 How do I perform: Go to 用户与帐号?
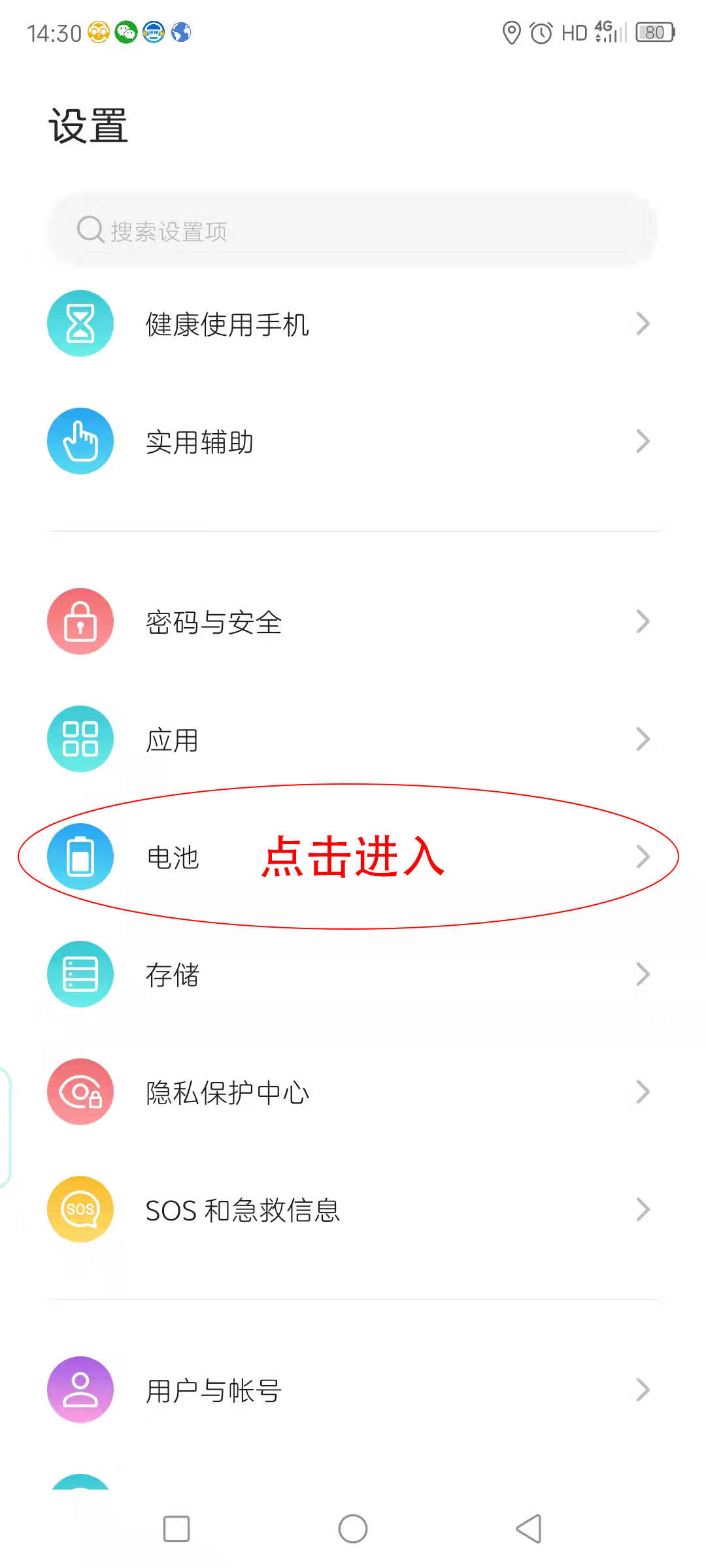(353, 1390)
